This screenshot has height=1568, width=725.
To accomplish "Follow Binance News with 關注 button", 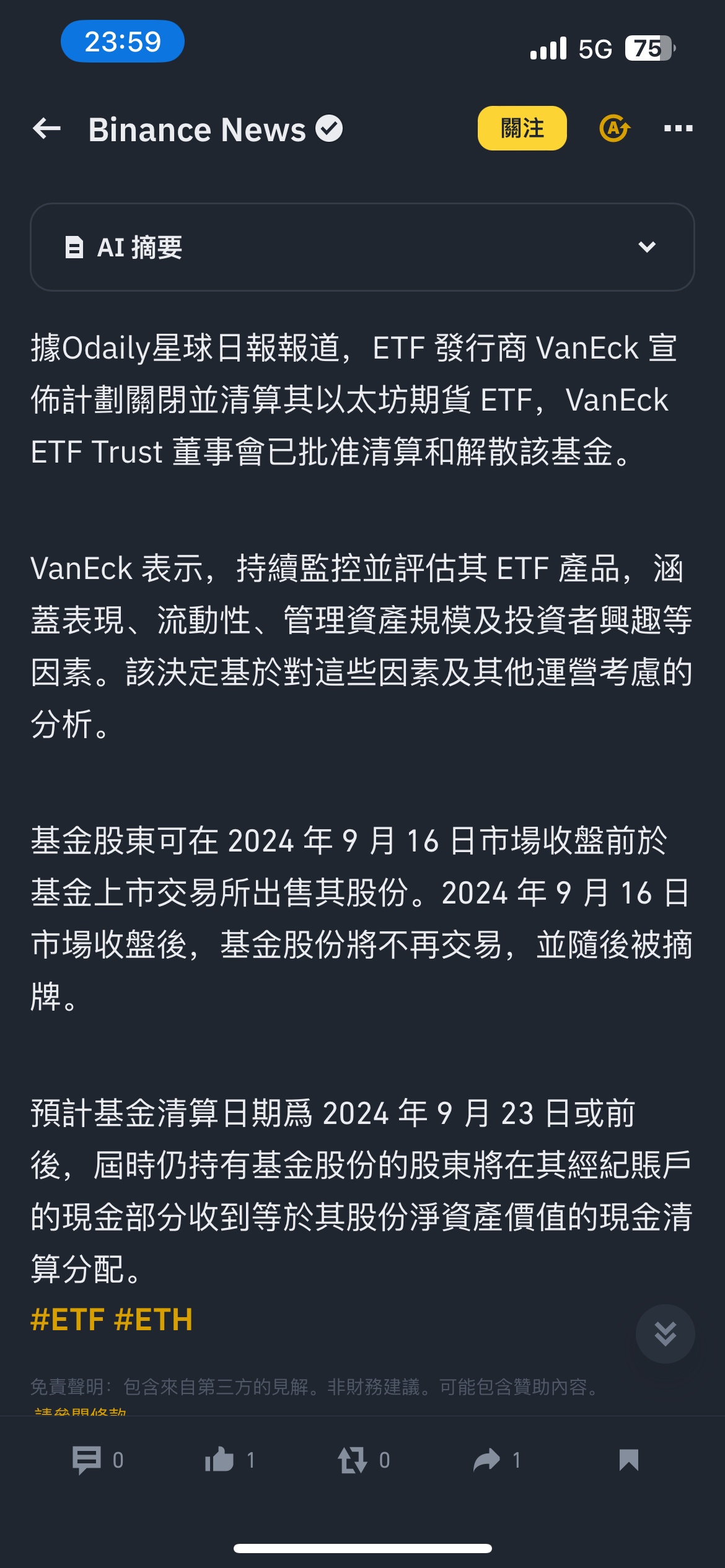I will 522,128.
